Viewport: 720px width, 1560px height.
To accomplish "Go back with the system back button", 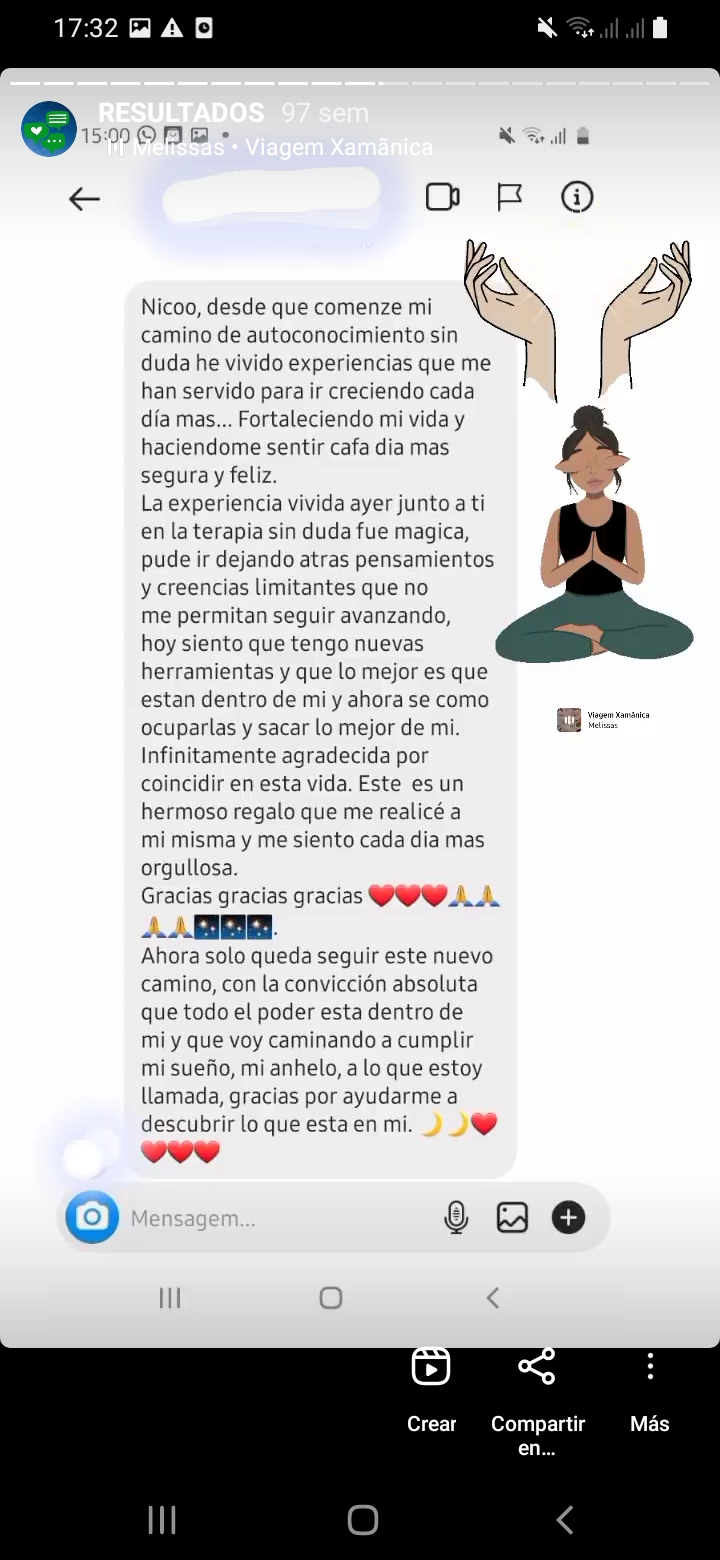I will pos(564,1520).
